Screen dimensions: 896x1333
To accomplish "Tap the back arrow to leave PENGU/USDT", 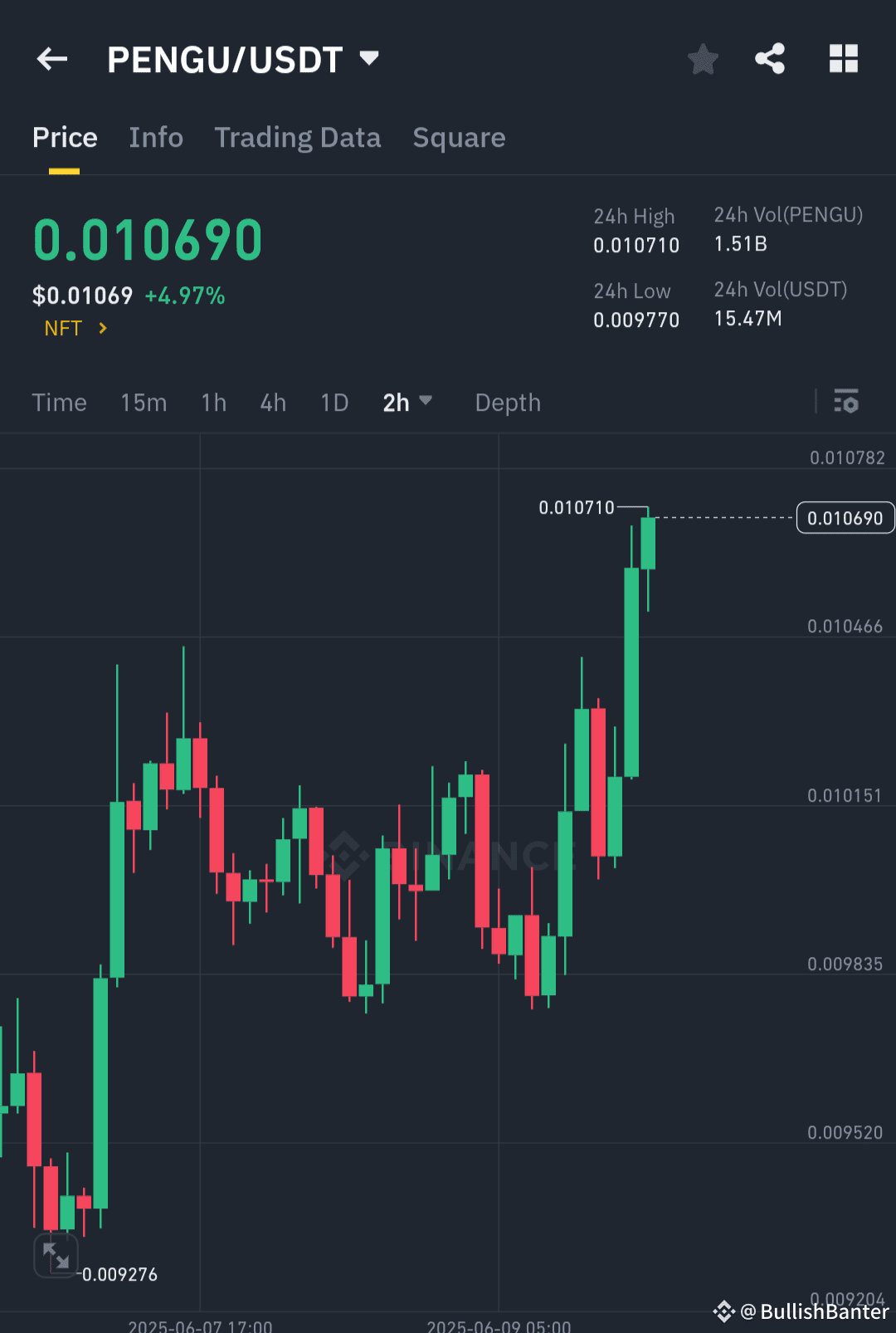I will [x=51, y=58].
